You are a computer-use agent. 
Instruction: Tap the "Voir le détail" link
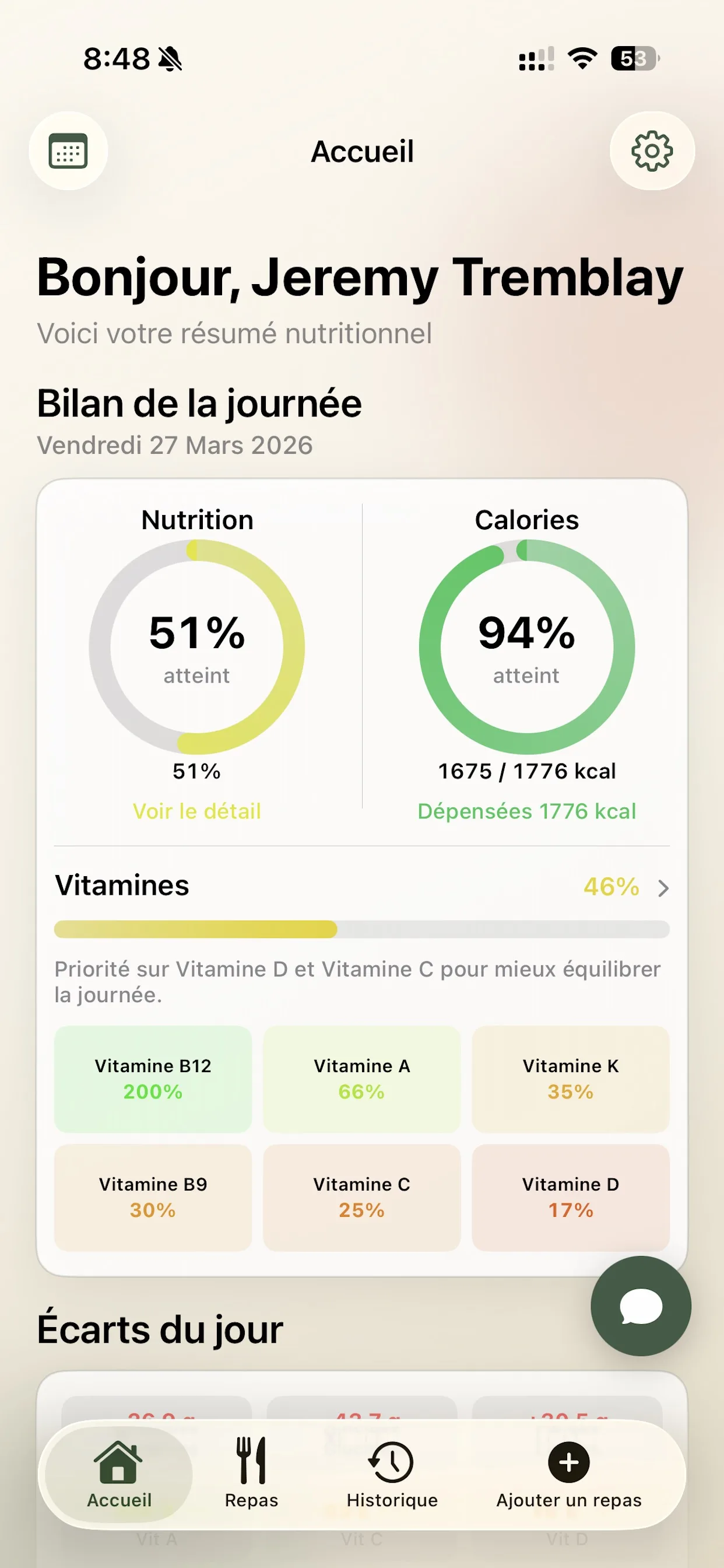tap(196, 811)
